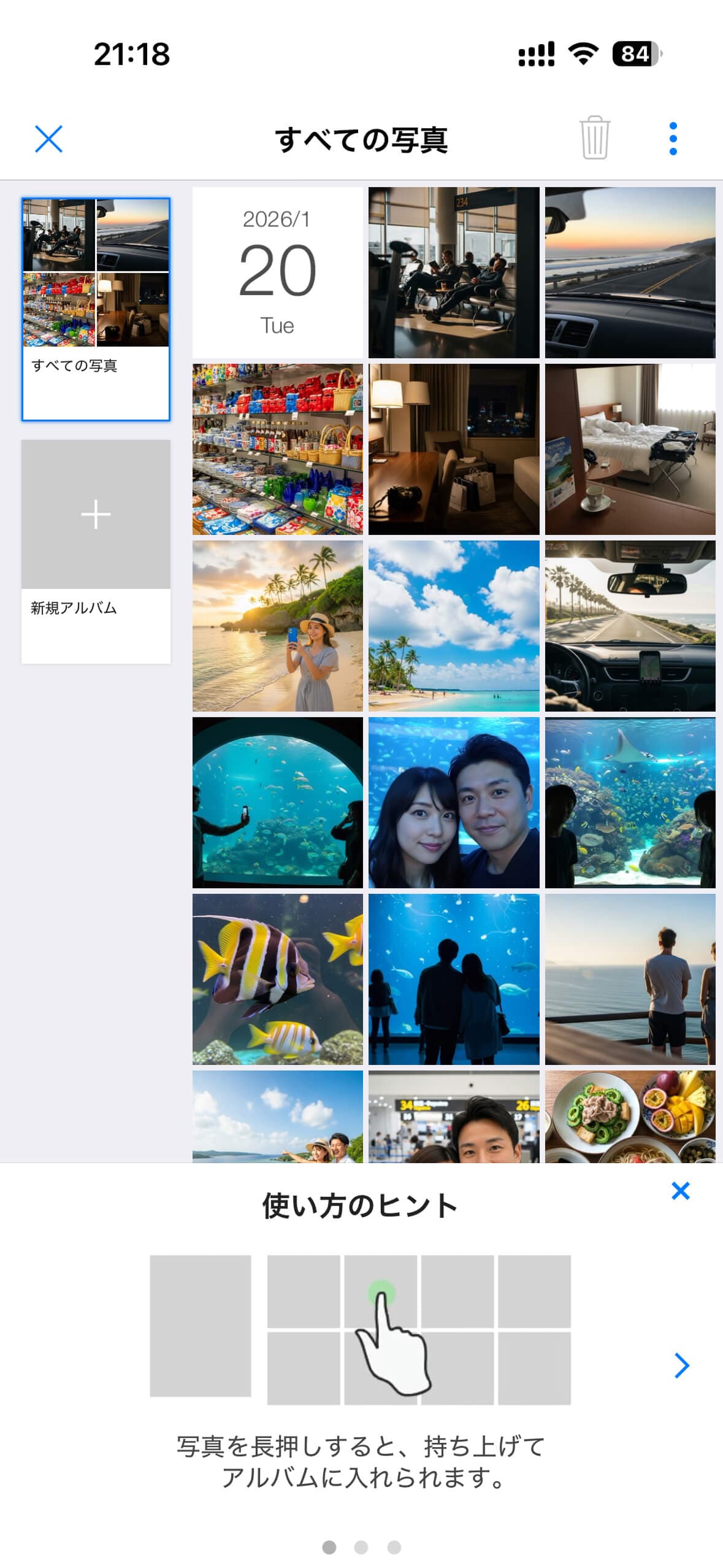
Task: Tap the trash can icon
Action: pos(594,138)
